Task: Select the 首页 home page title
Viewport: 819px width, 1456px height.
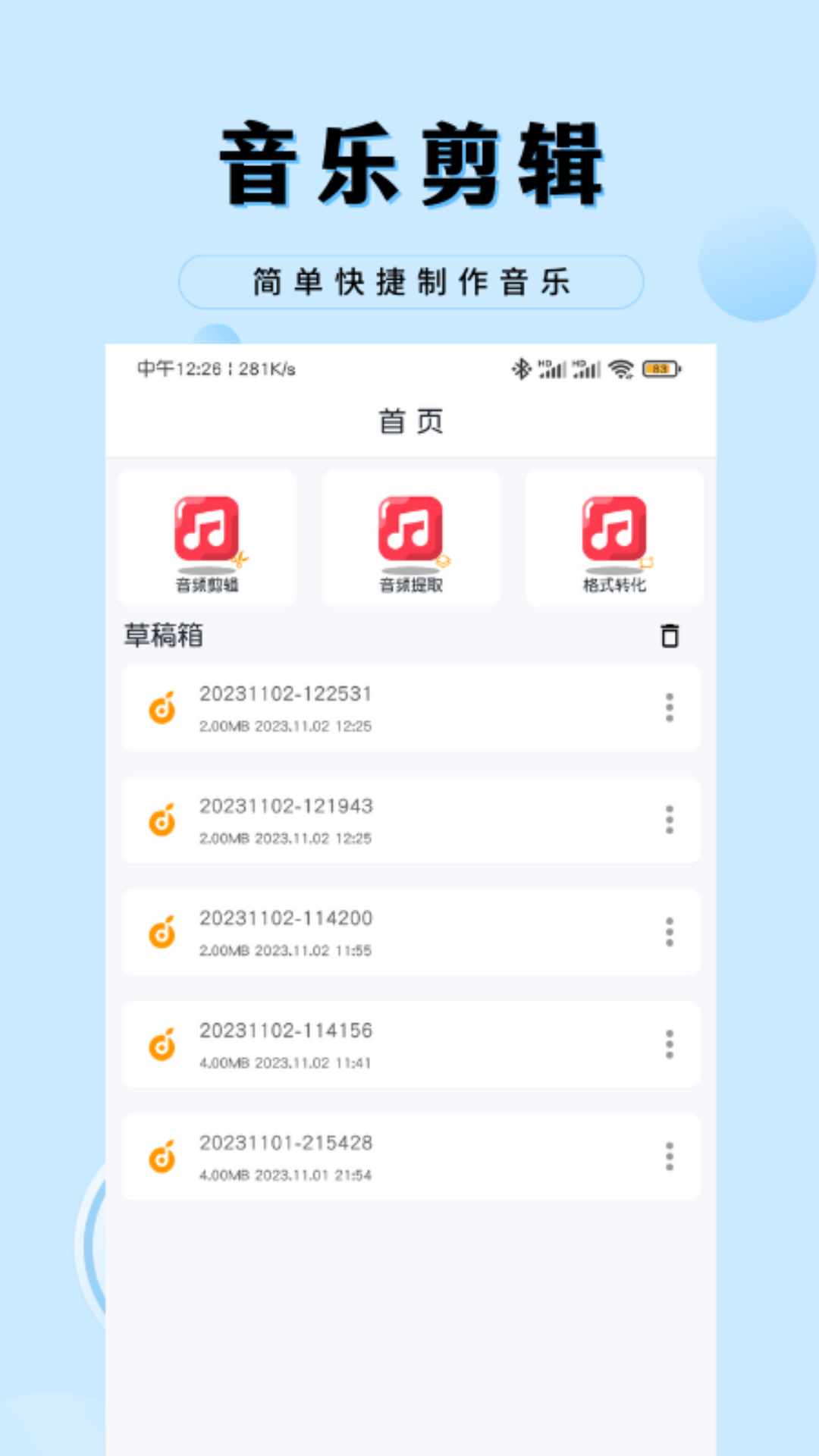Action: tap(409, 422)
